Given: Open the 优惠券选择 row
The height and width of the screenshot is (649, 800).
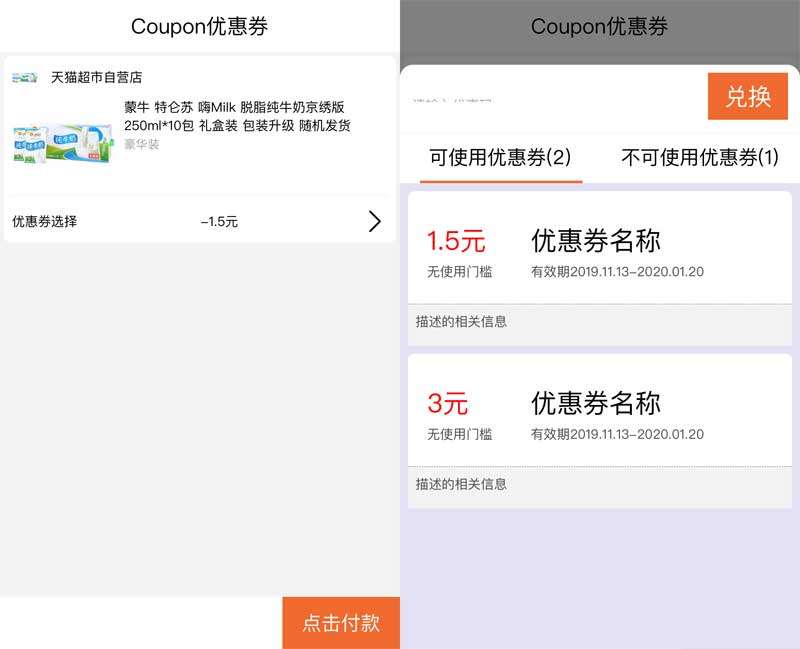Looking at the screenshot, I should pos(198,221).
